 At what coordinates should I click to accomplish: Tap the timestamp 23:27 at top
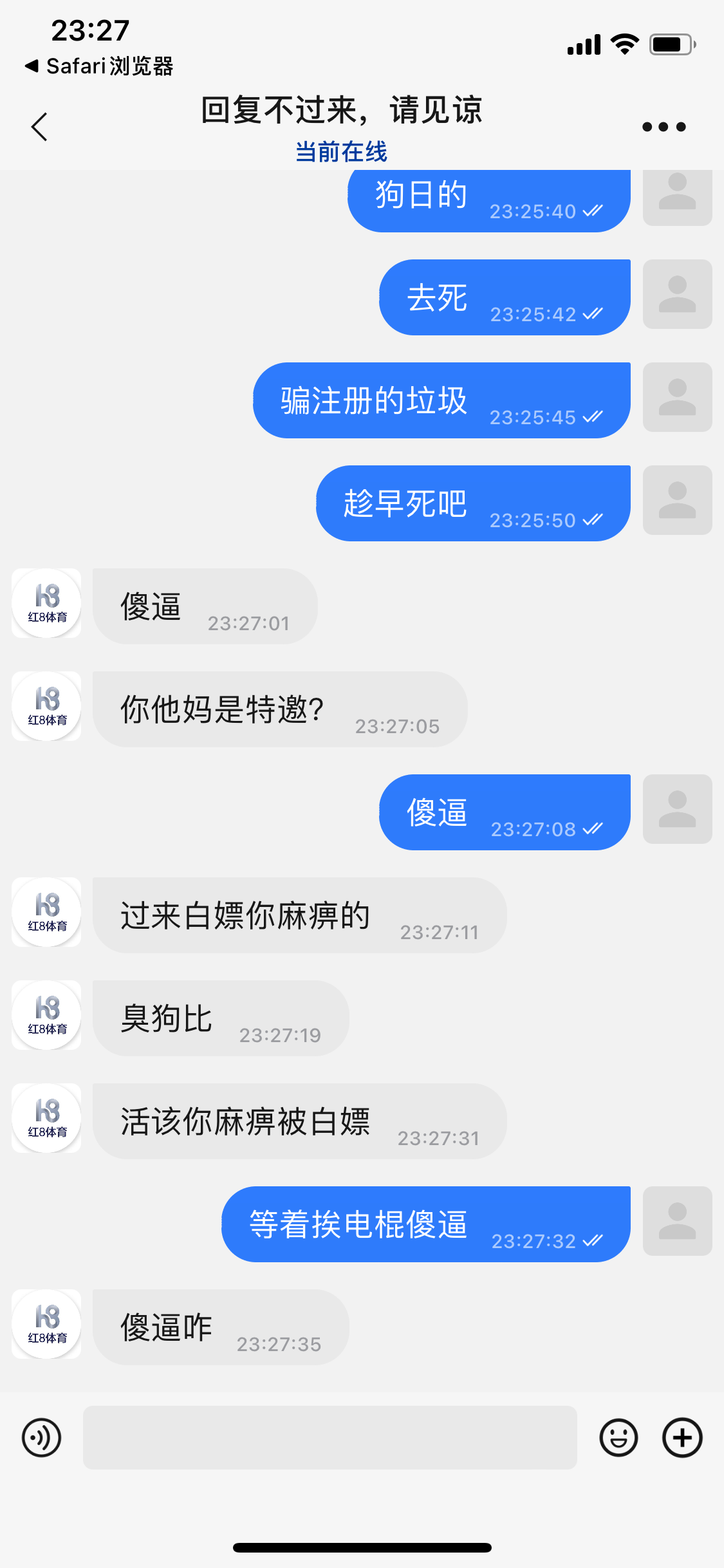tap(90, 30)
